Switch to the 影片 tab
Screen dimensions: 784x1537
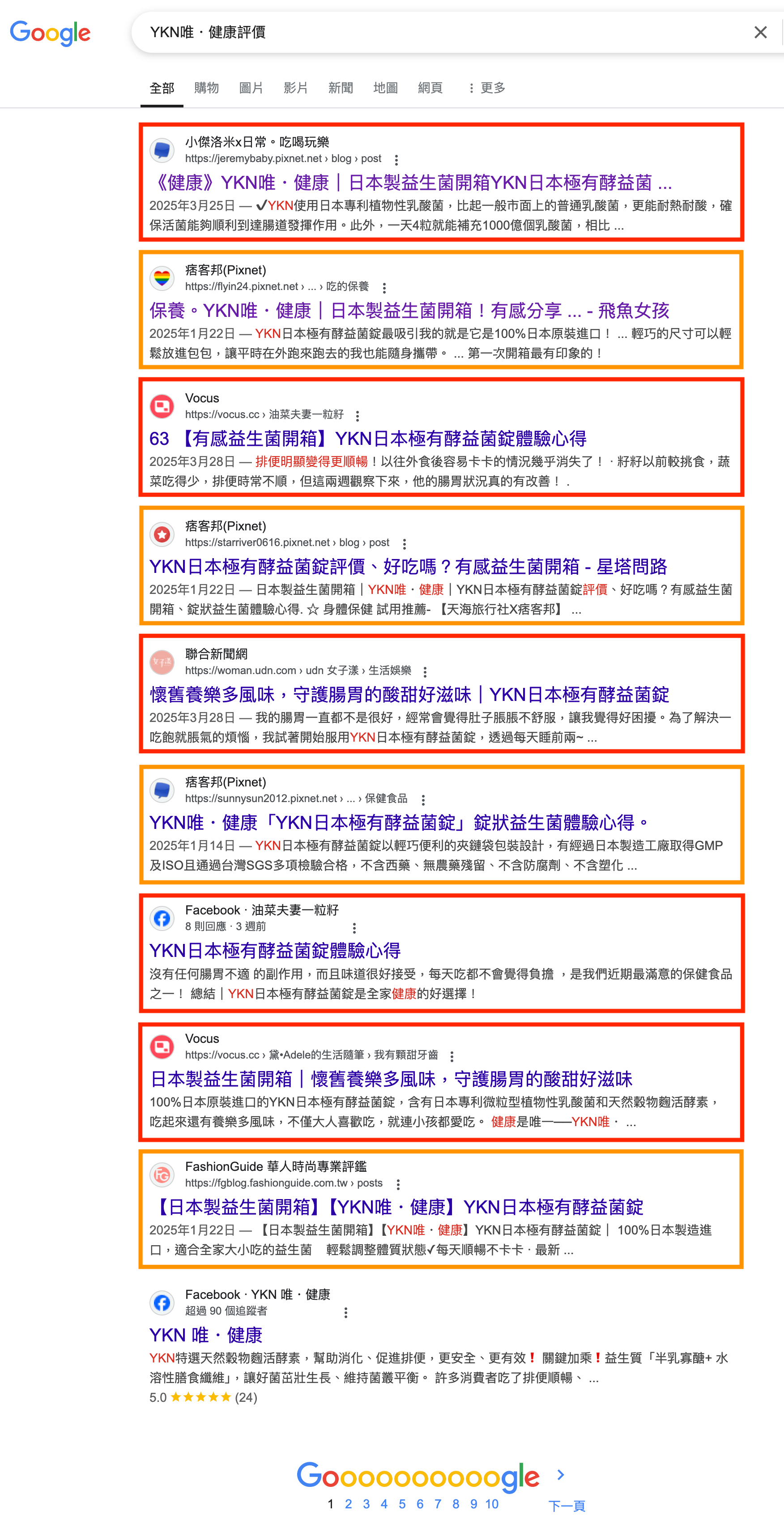click(296, 88)
